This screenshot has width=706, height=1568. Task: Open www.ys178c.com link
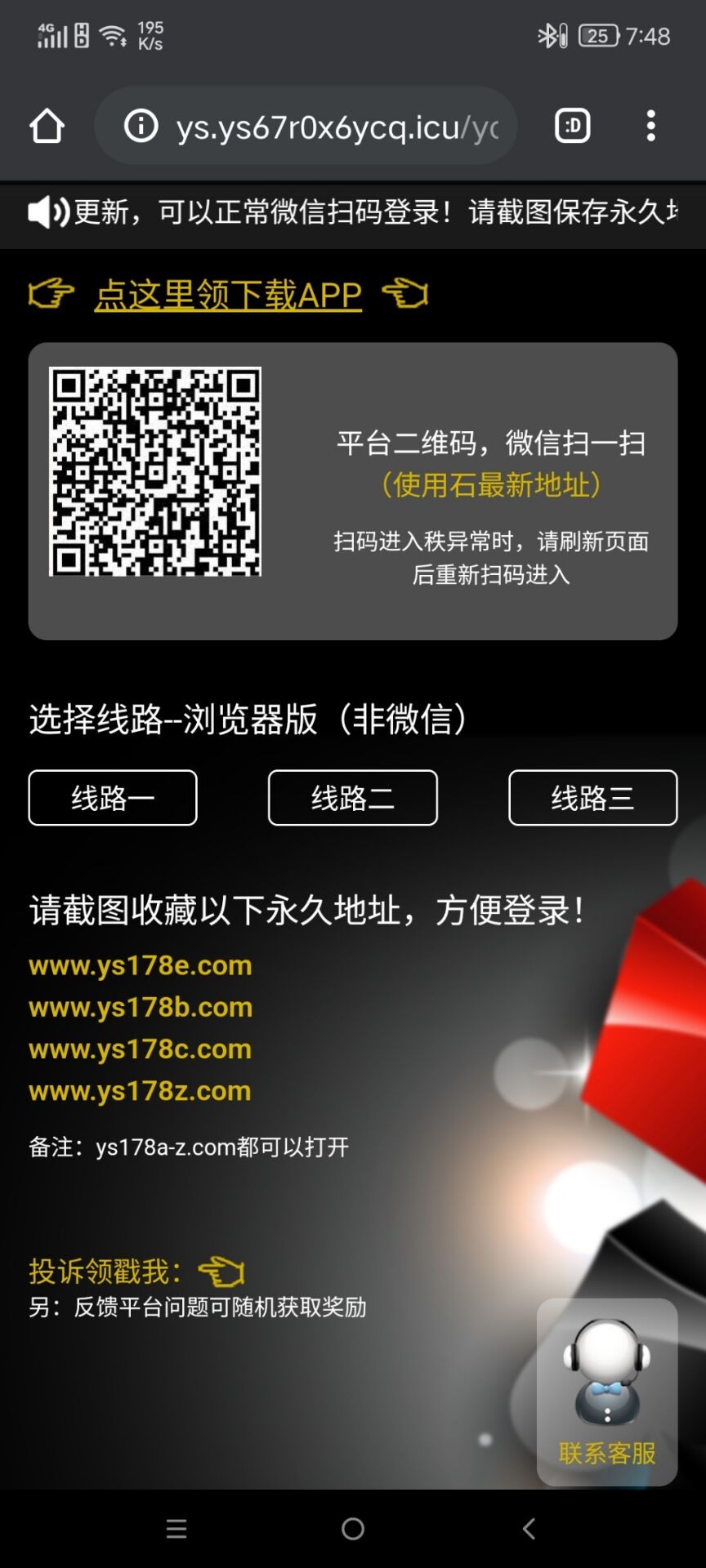(141, 1049)
